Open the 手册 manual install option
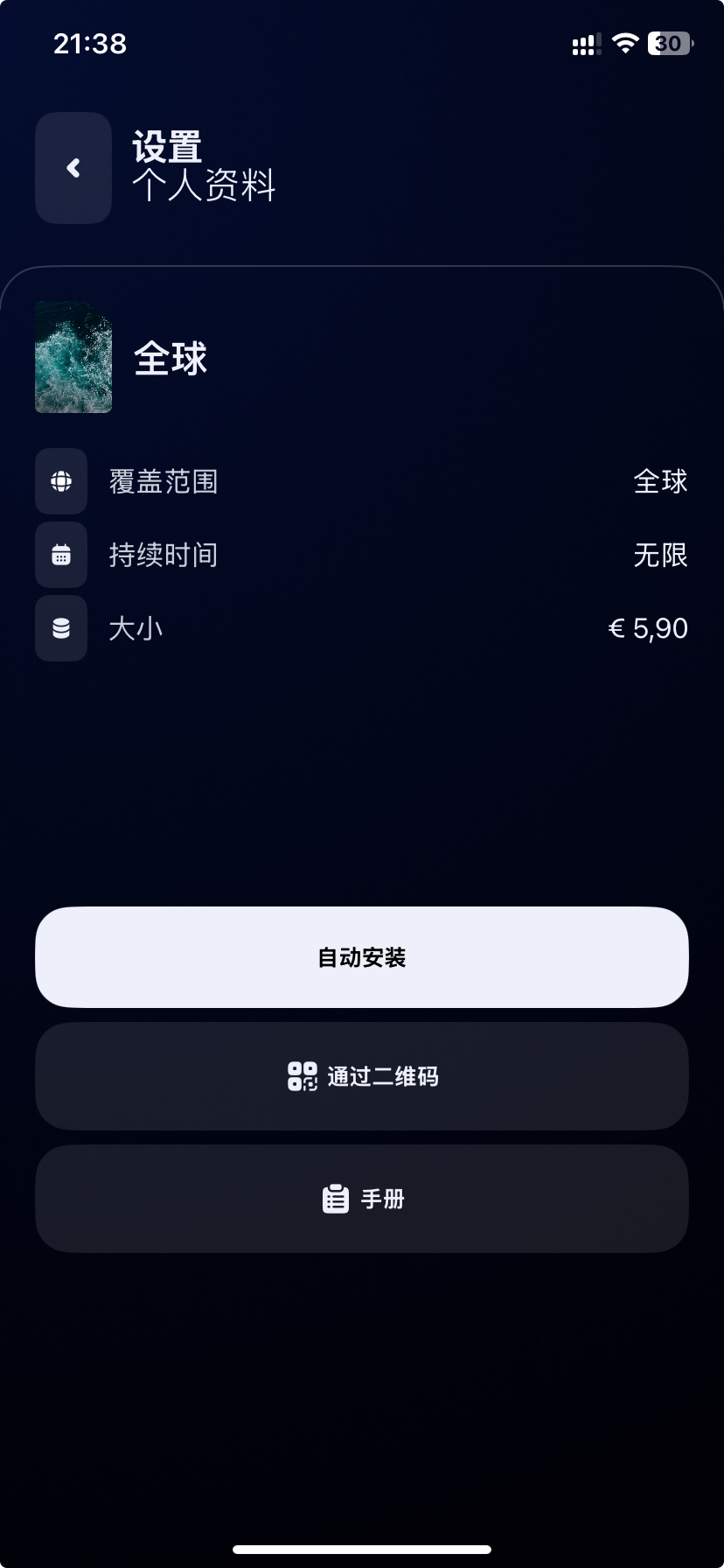724x1568 pixels. (x=362, y=1199)
